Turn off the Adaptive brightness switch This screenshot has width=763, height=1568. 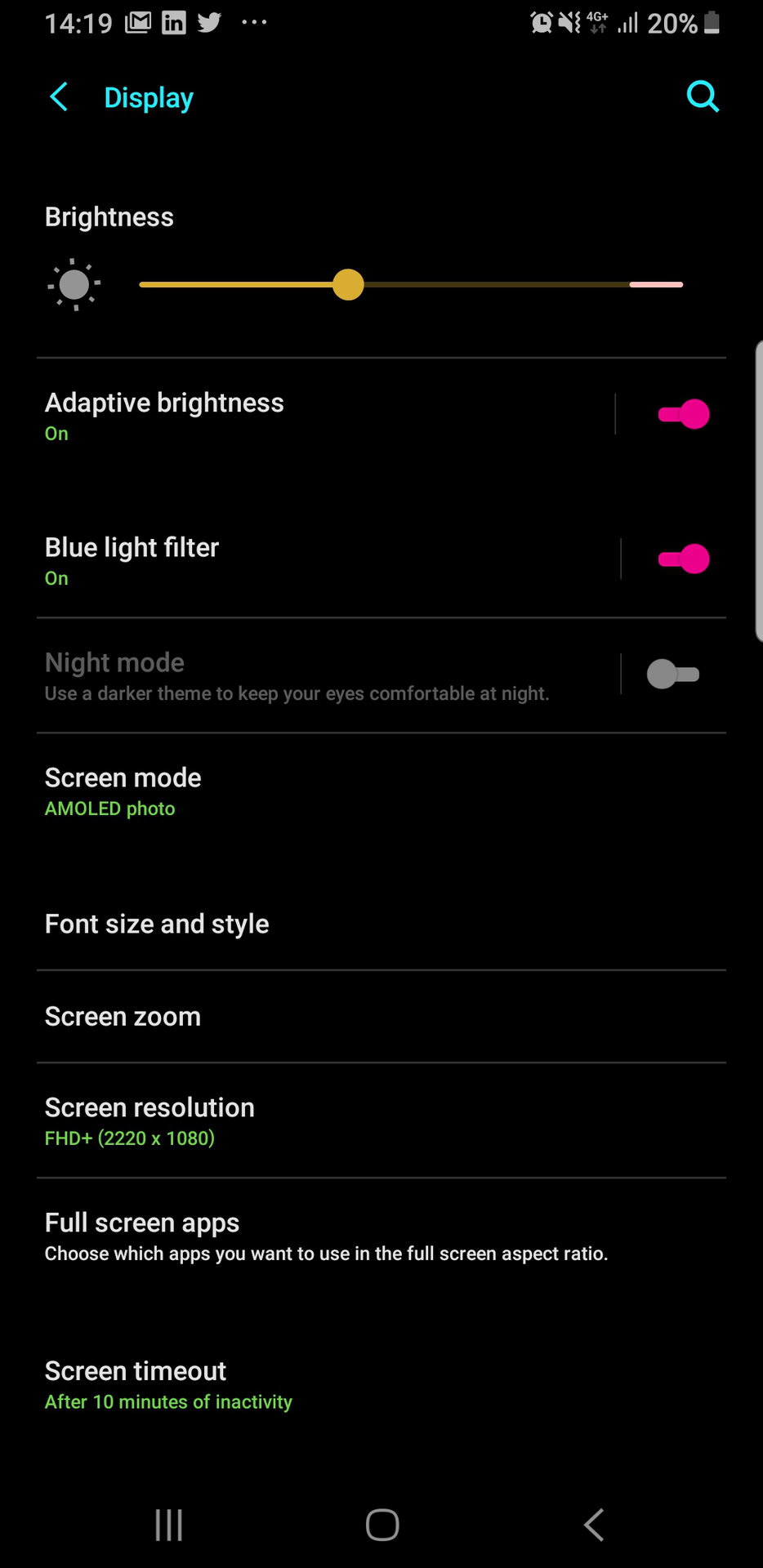pyautogui.click(x=683, y=414)
